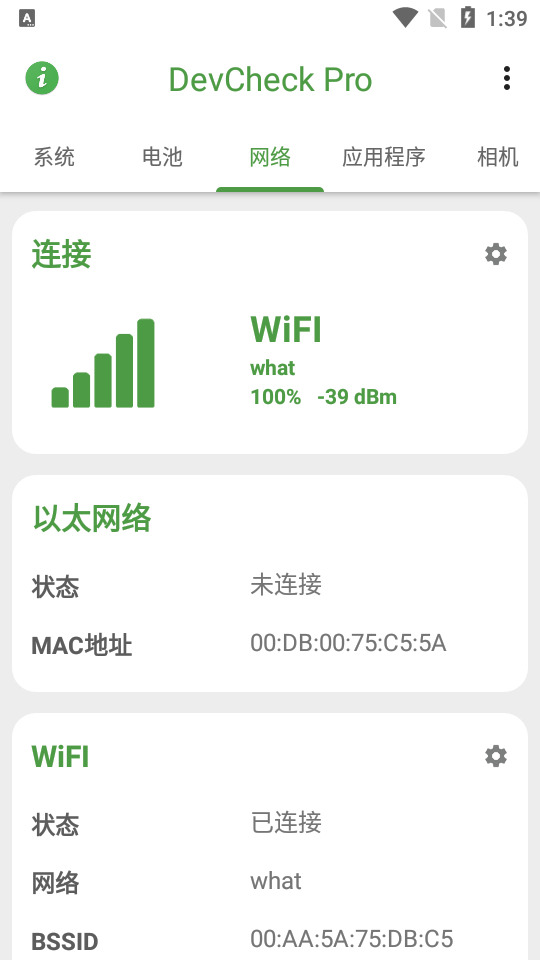Switch to the 电池 tab

coord(162,157)
